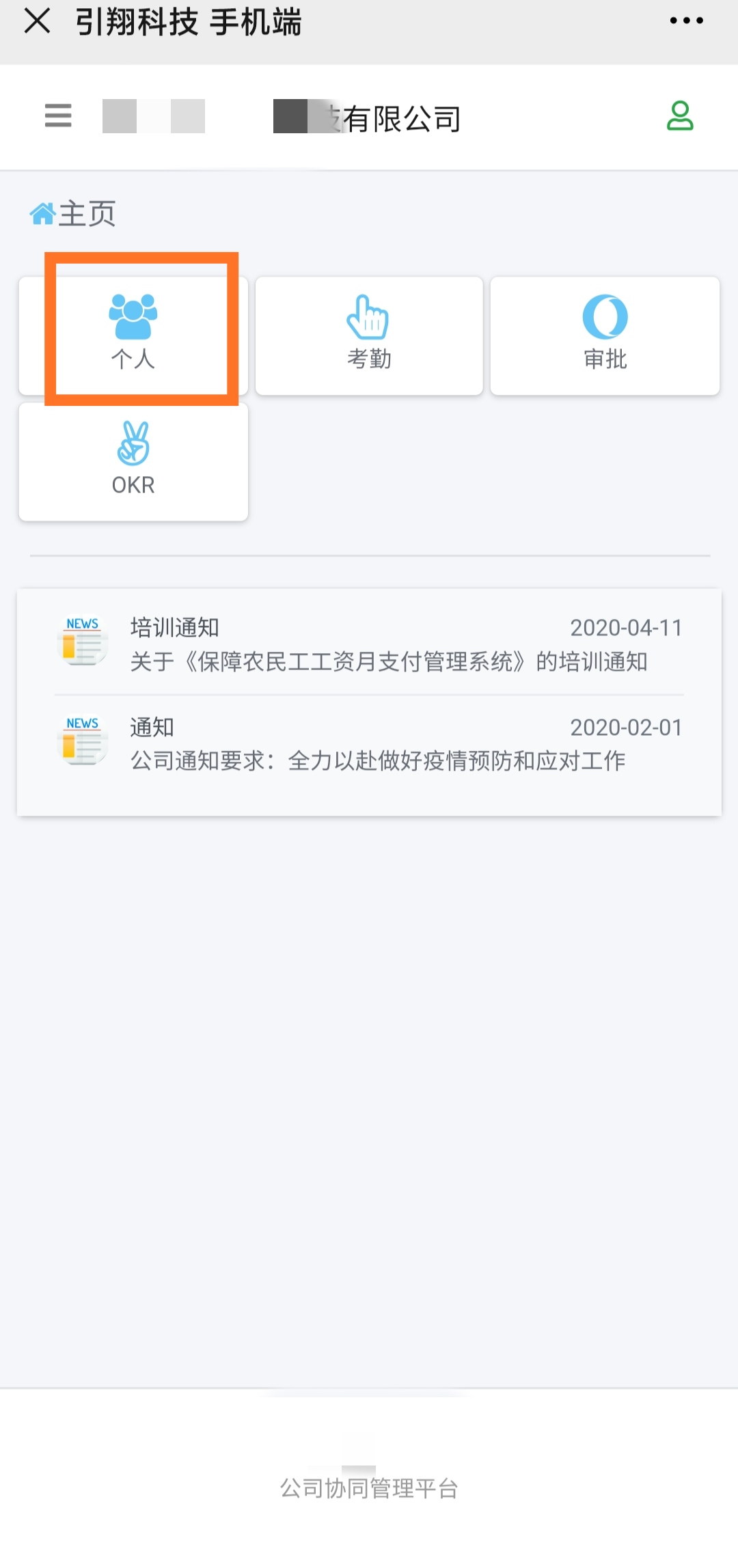
Task: Close the 引翔科技 手机端 page
Action: tap(38, 21)
